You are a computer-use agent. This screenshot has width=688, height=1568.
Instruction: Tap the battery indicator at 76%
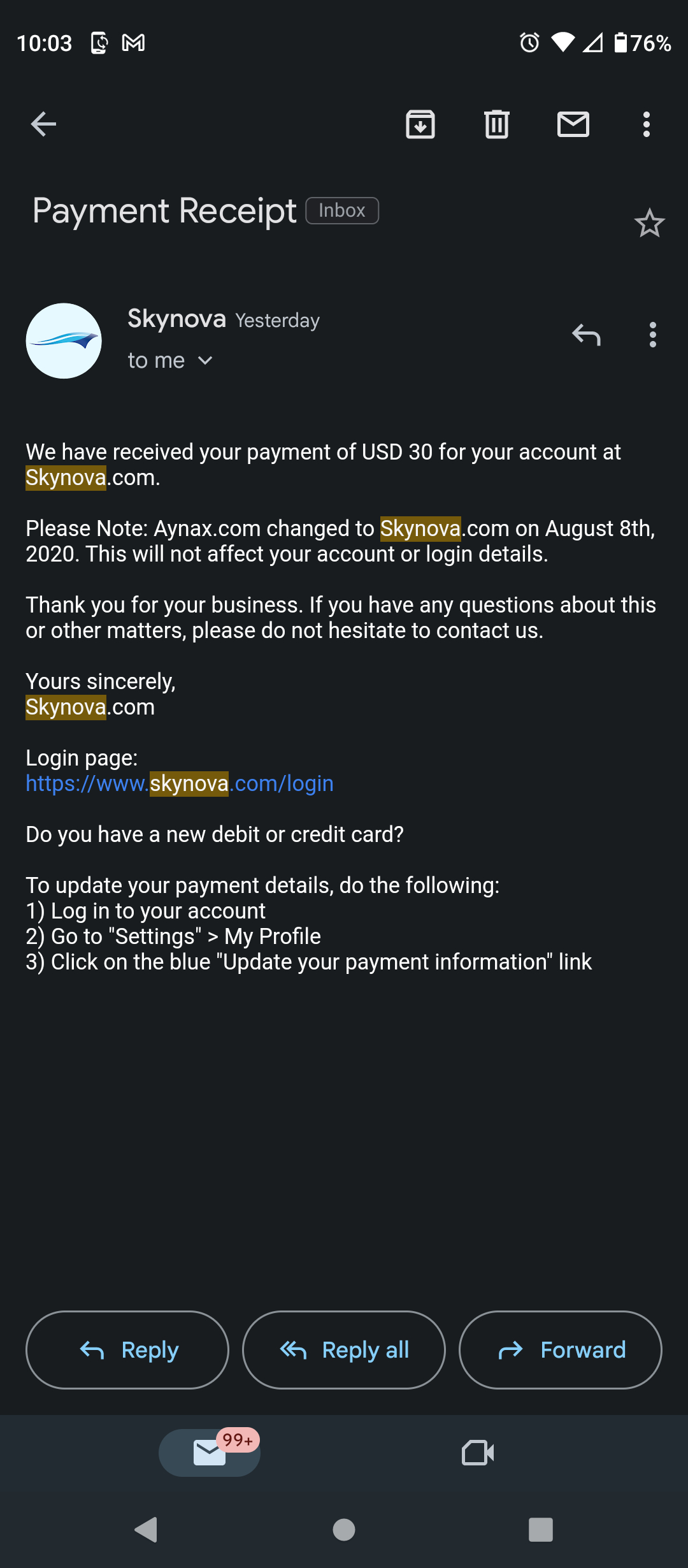click(x=643, y=43)
